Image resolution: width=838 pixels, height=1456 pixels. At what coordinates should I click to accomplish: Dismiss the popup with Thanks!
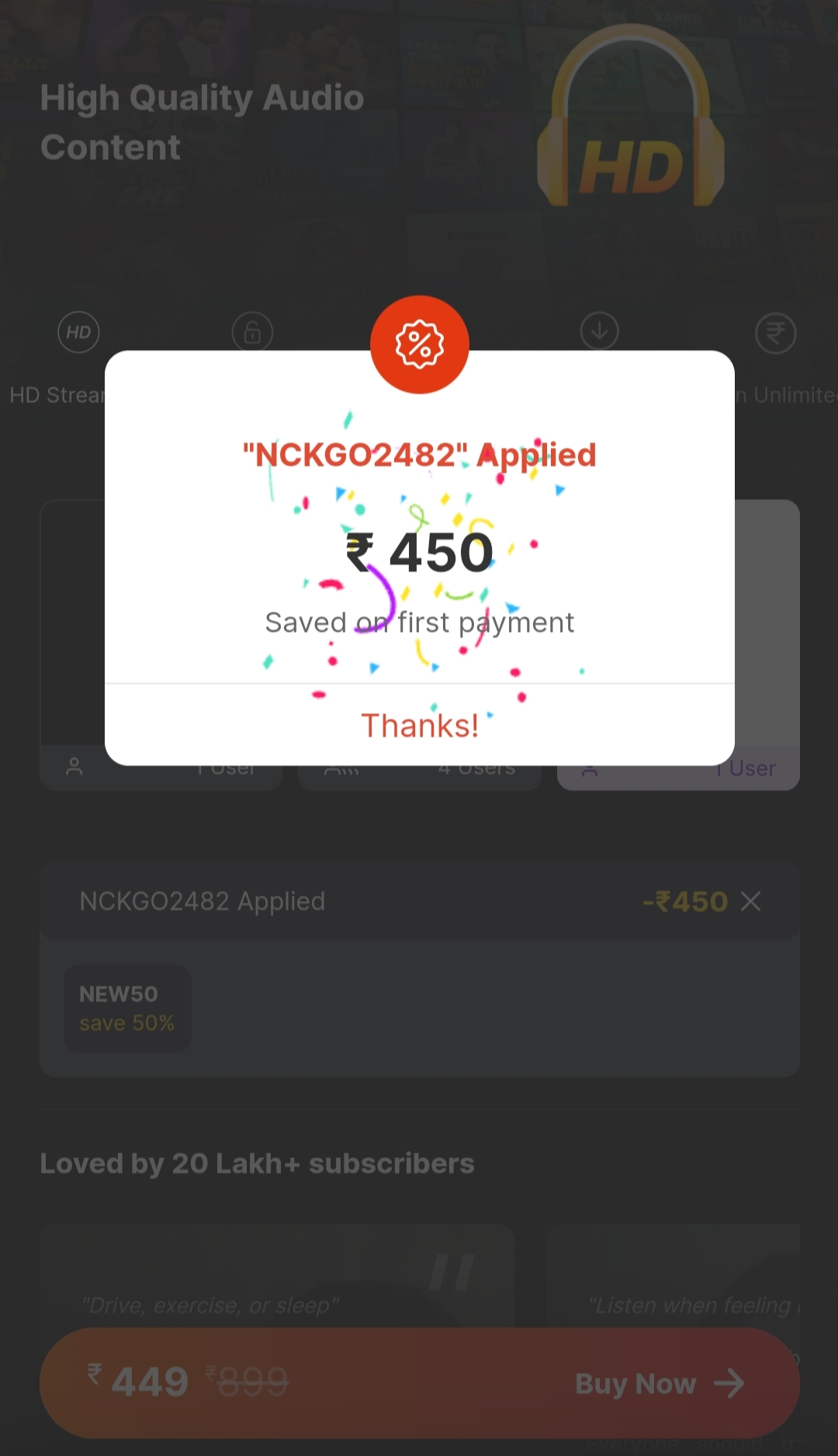coord(419,724)
